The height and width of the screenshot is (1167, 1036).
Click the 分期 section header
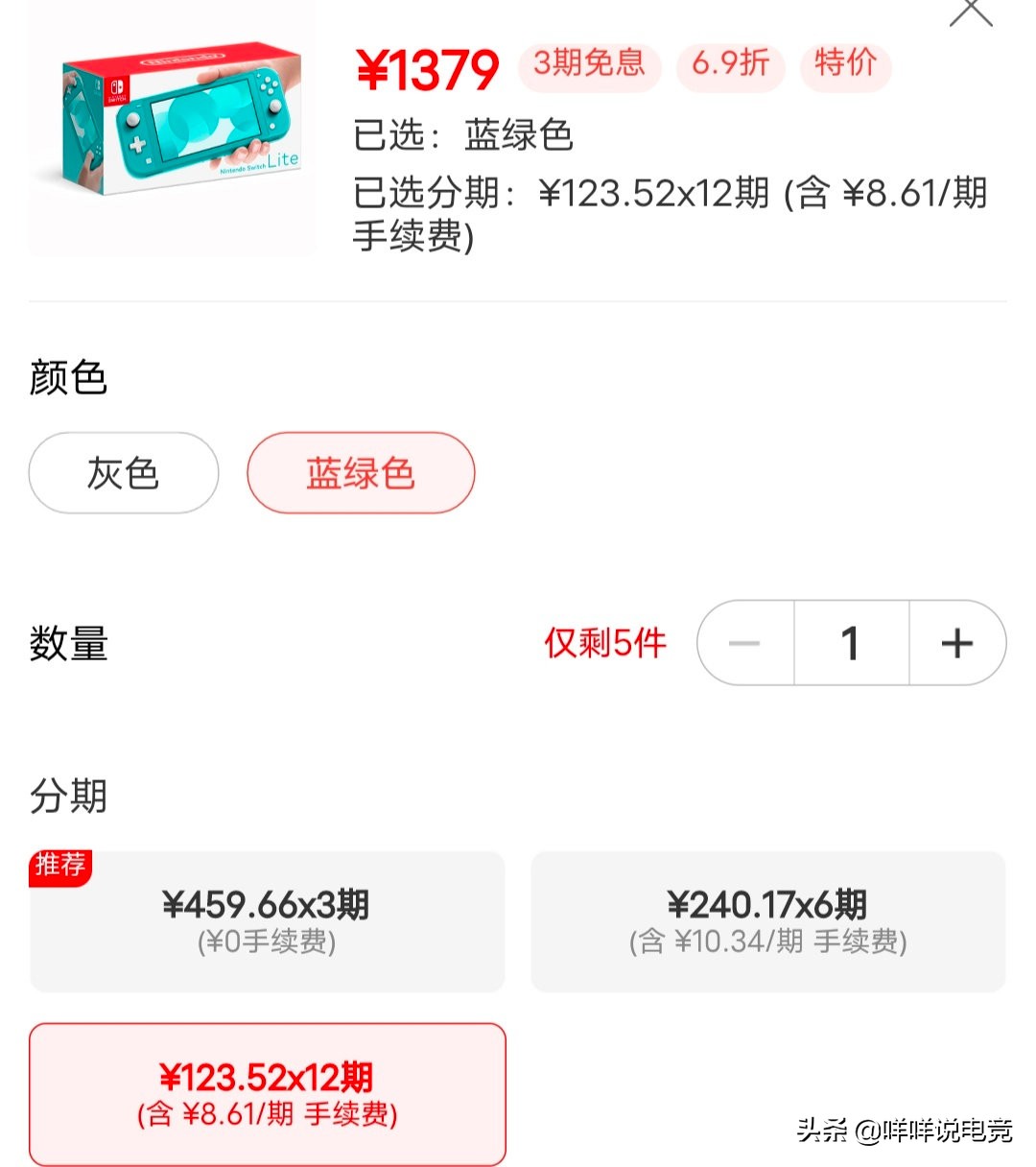tap(67, 795)
